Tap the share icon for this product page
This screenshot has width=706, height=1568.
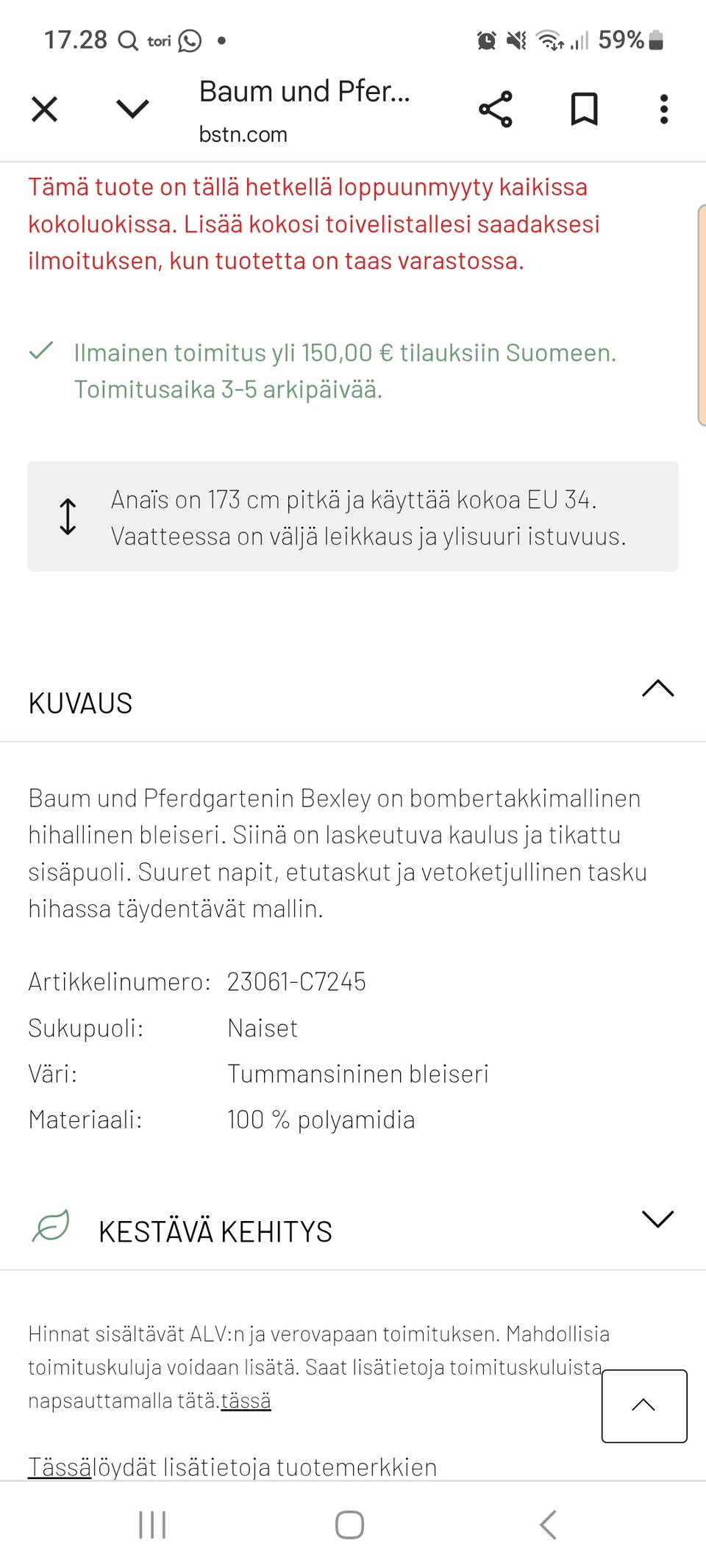pos(496,109)
